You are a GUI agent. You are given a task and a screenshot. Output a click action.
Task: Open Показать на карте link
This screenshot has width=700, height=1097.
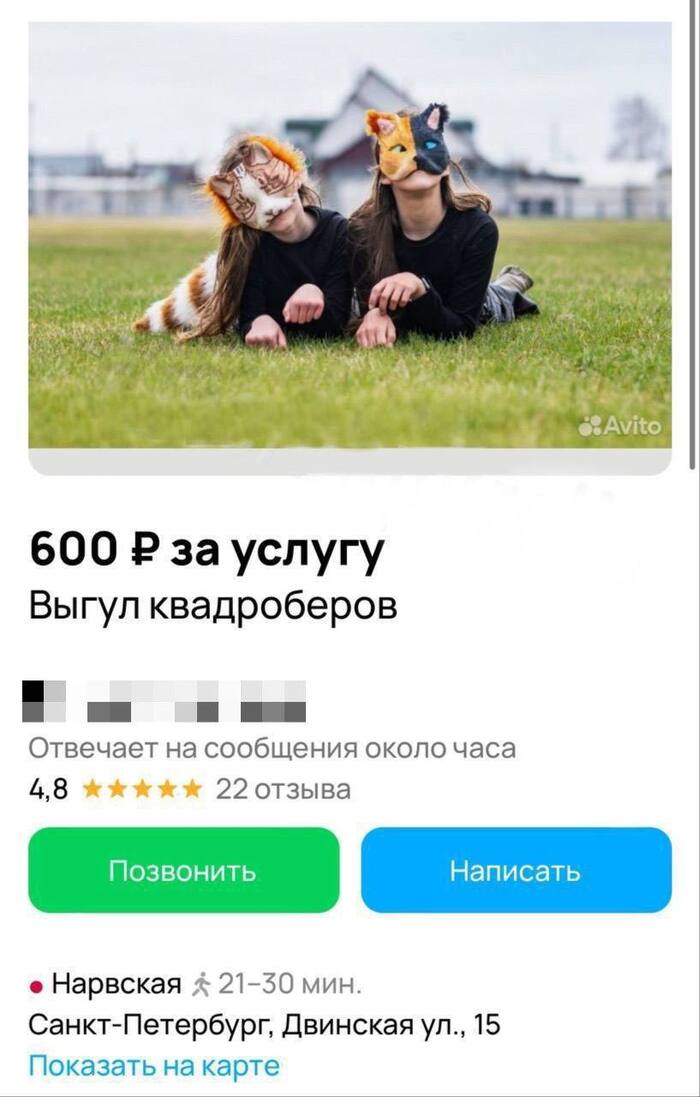(x=154, y=1066)
